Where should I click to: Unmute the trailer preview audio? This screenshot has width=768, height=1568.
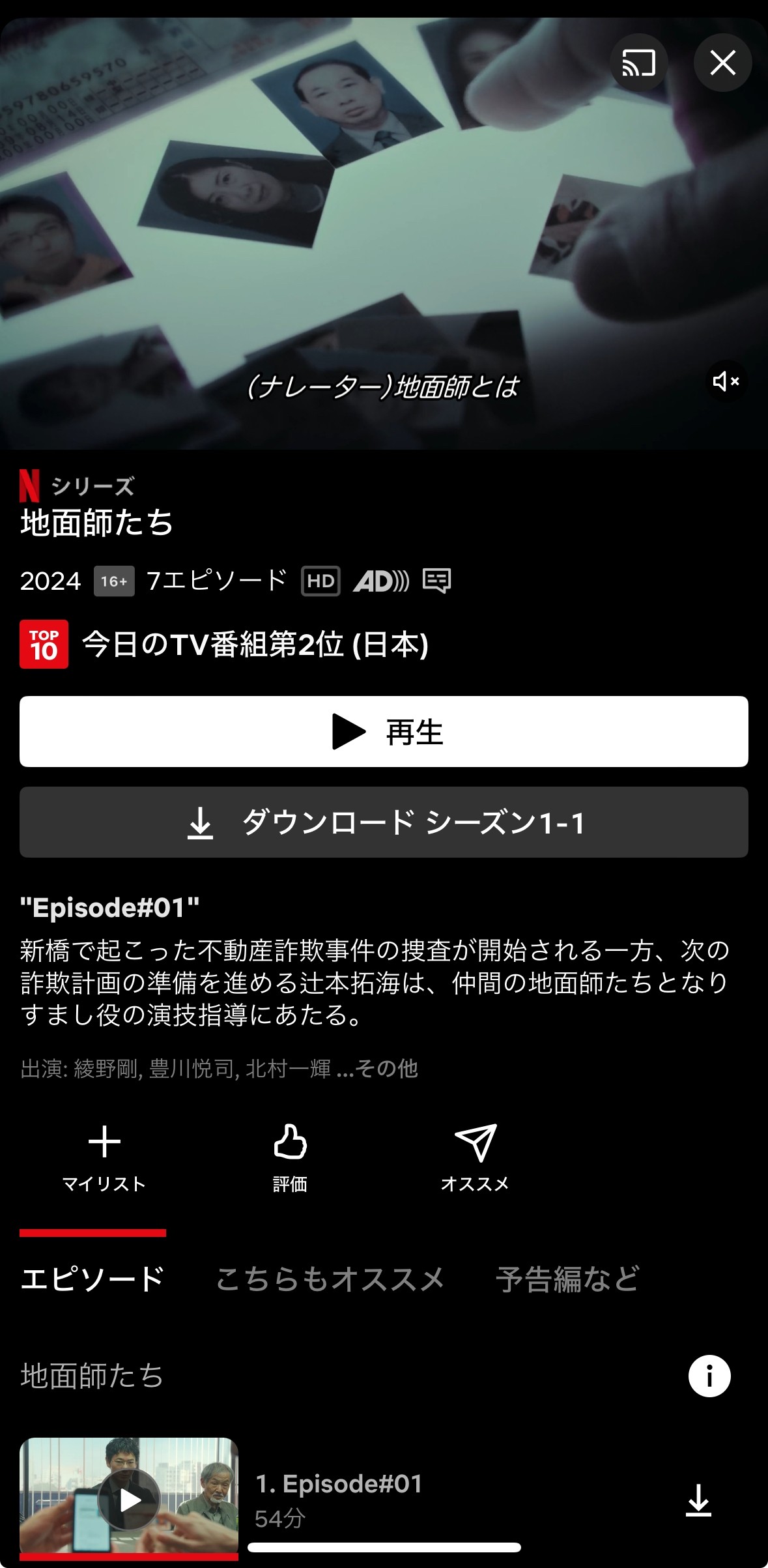pos(726,381)
